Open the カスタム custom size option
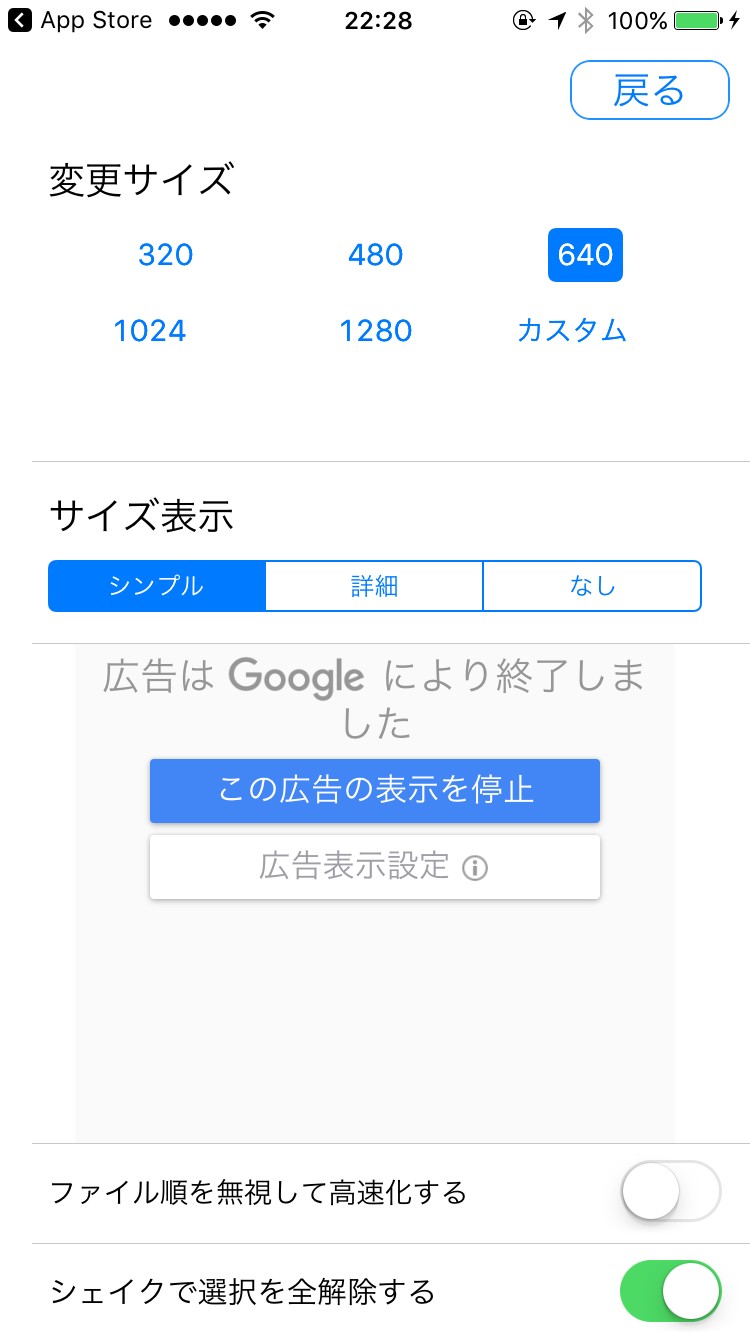This screenshot has height=1334, width=750. click(x=572, y=331)
